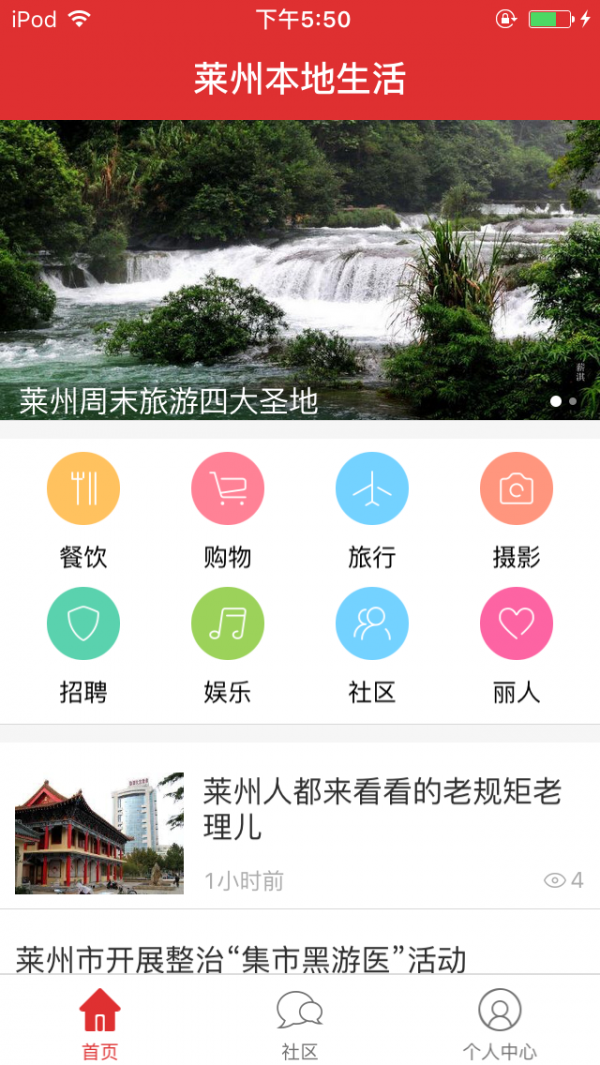Screen dimensions: 600x1065
Task: Open the article about 集市黑游医 活动
Action: coord(242,959)
